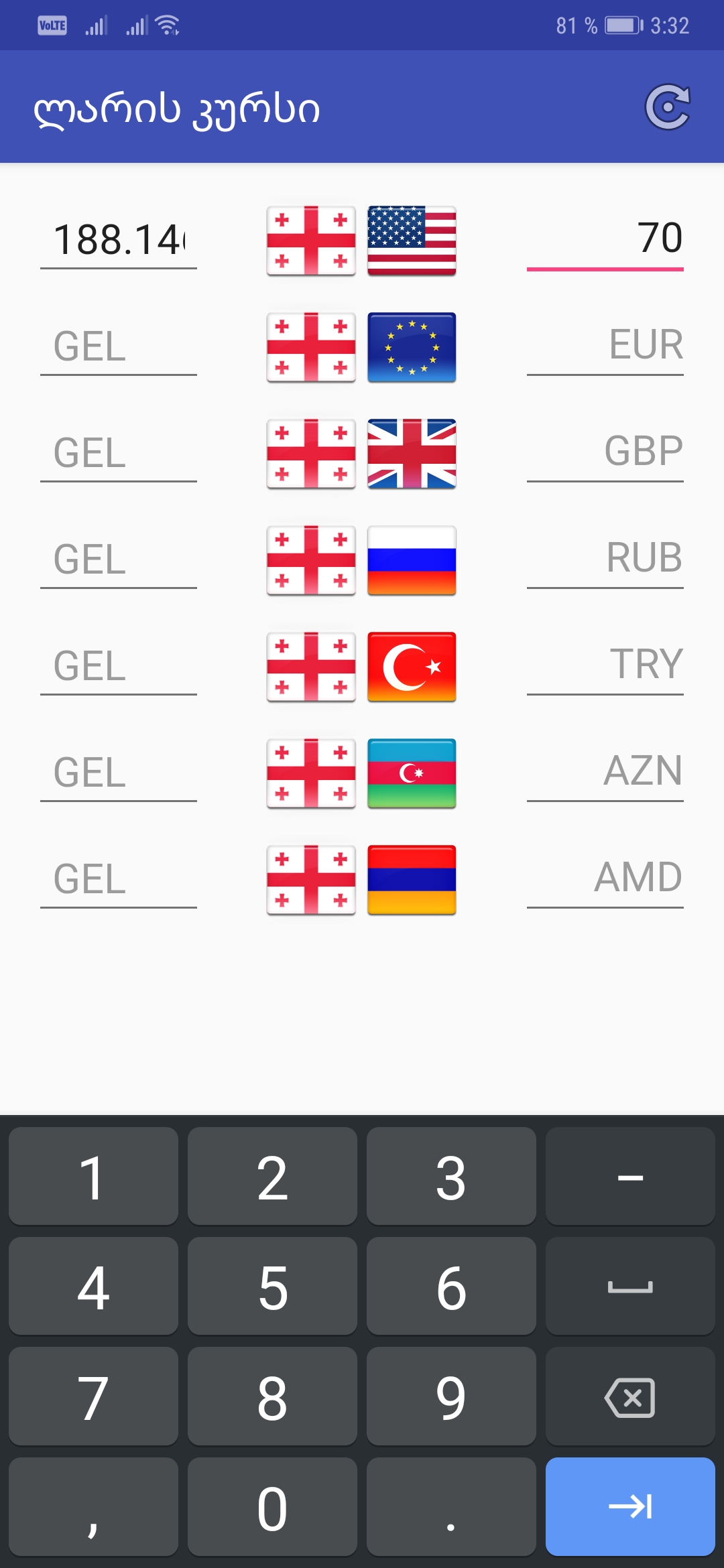The width and height of the screenshot is (724, 1568).
Task: Enter an amount in the RUB field
Action: 605,558
